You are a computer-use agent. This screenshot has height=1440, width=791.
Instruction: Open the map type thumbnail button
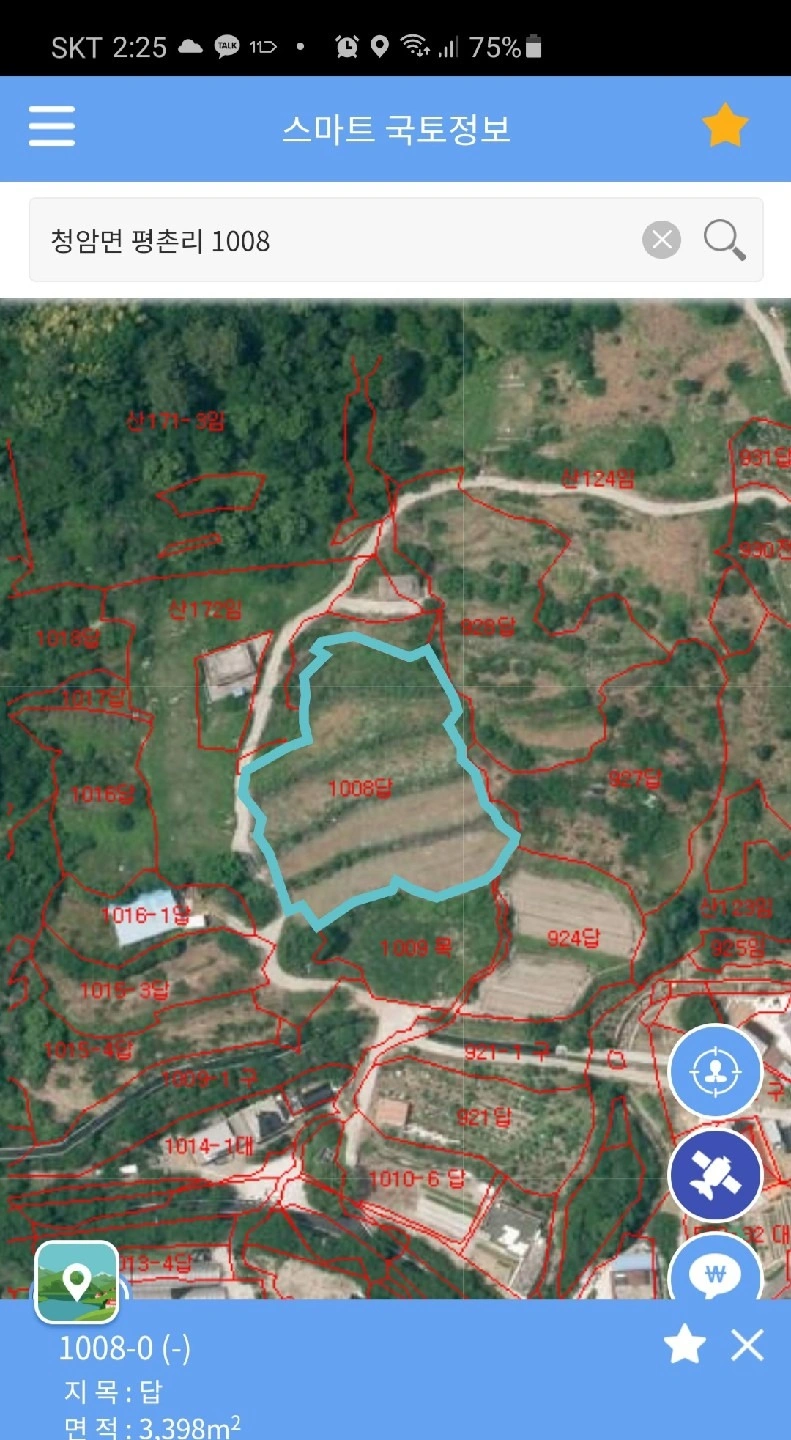click(x=77, y=1282)
